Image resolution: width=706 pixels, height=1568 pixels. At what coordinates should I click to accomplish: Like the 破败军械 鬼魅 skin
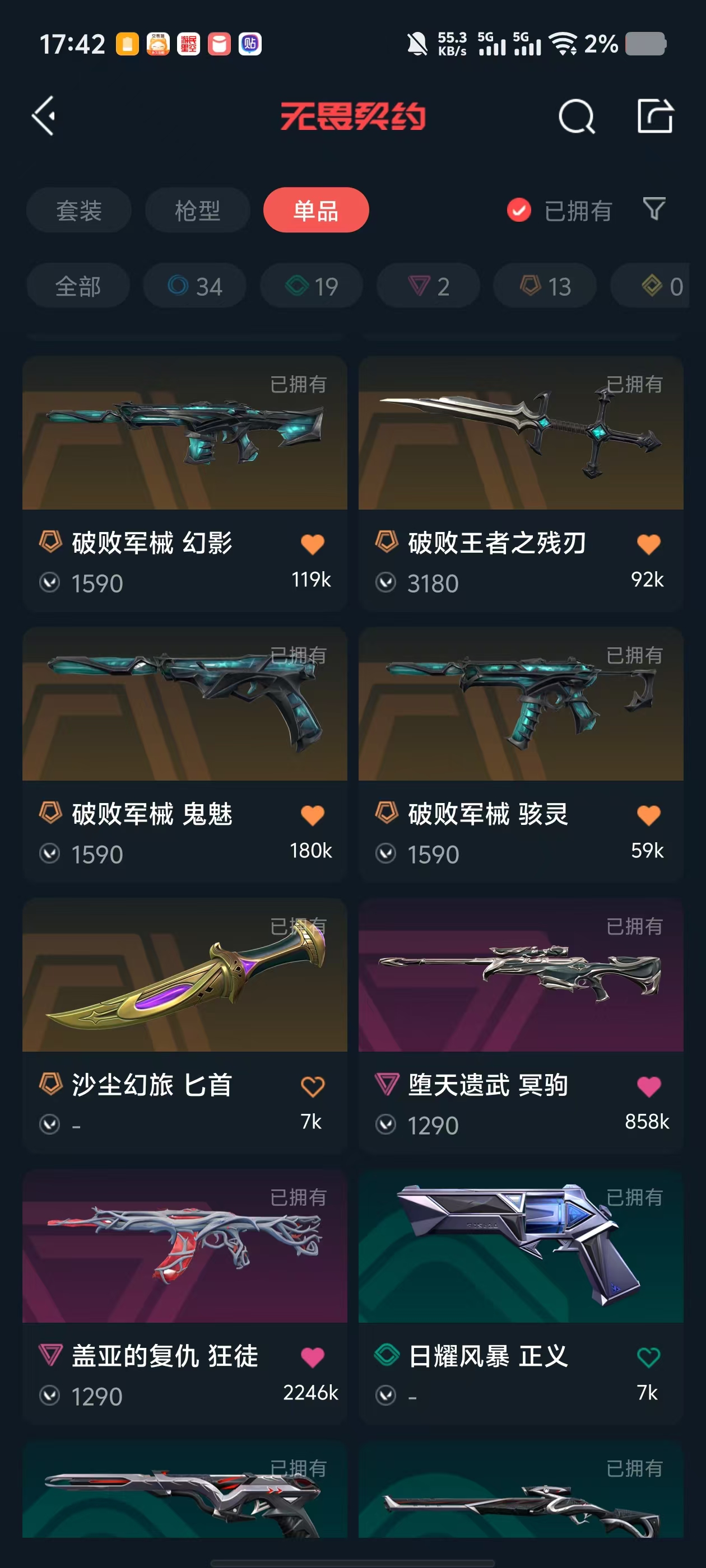pyautogui.click(x=313, y=815)
